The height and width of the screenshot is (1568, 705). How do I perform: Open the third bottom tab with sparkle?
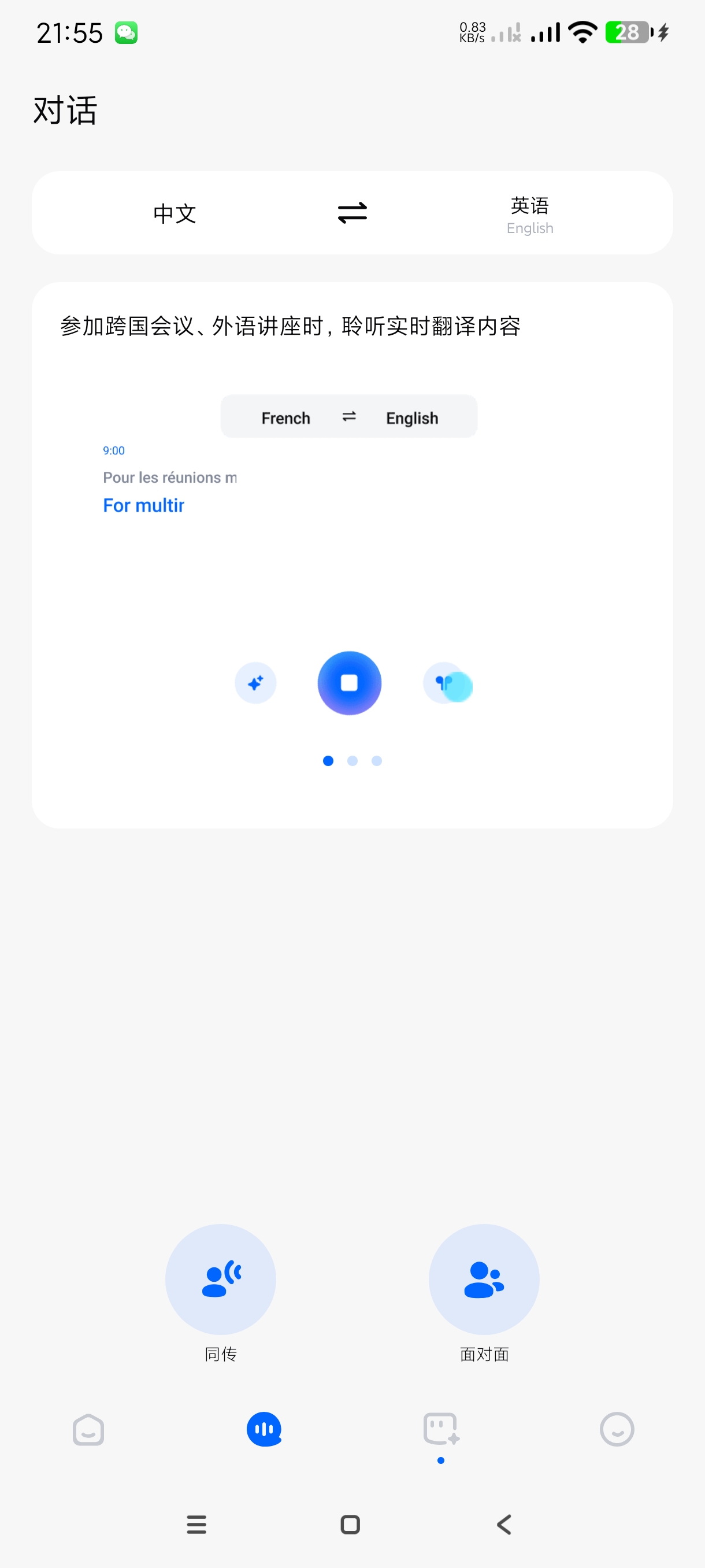coord(440,1429)
